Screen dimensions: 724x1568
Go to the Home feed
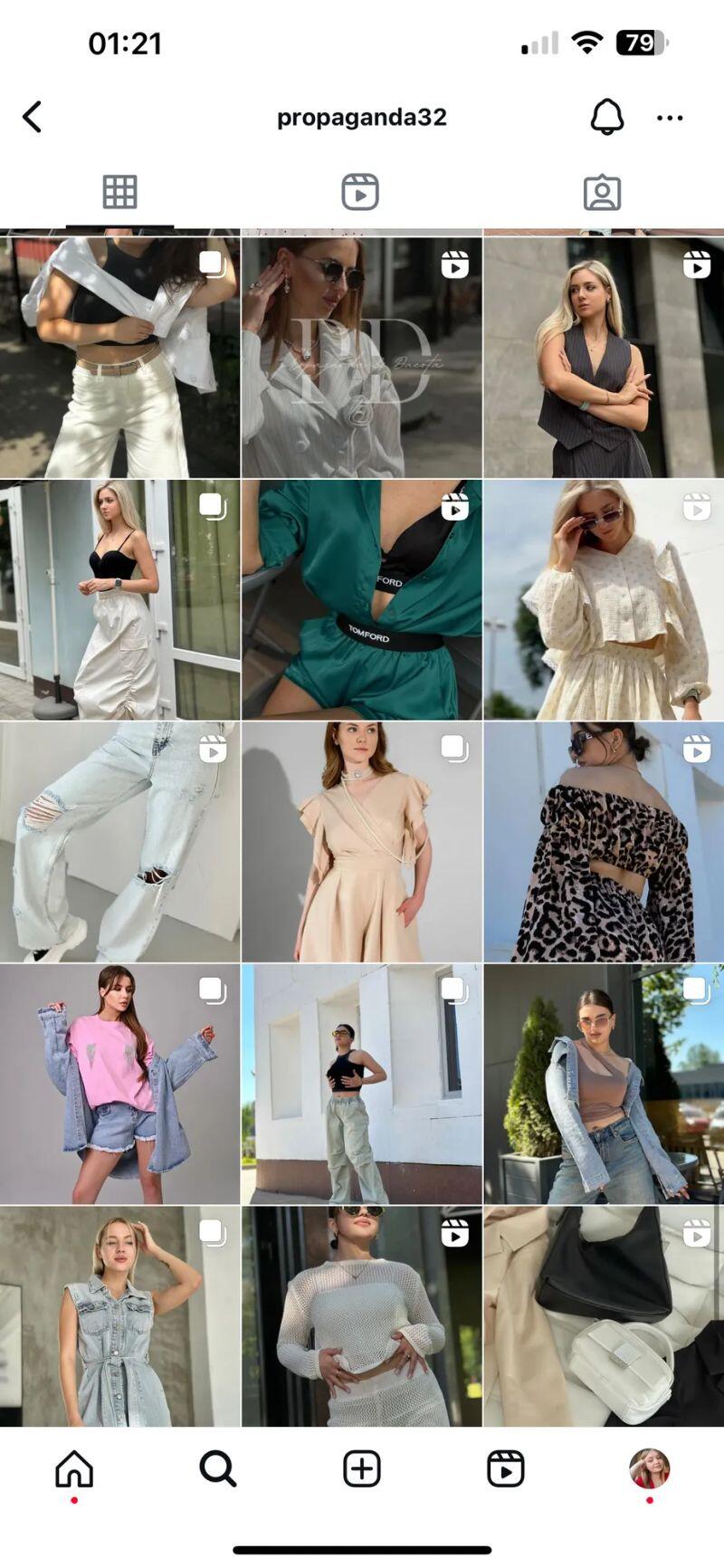tap(74, 1468)
